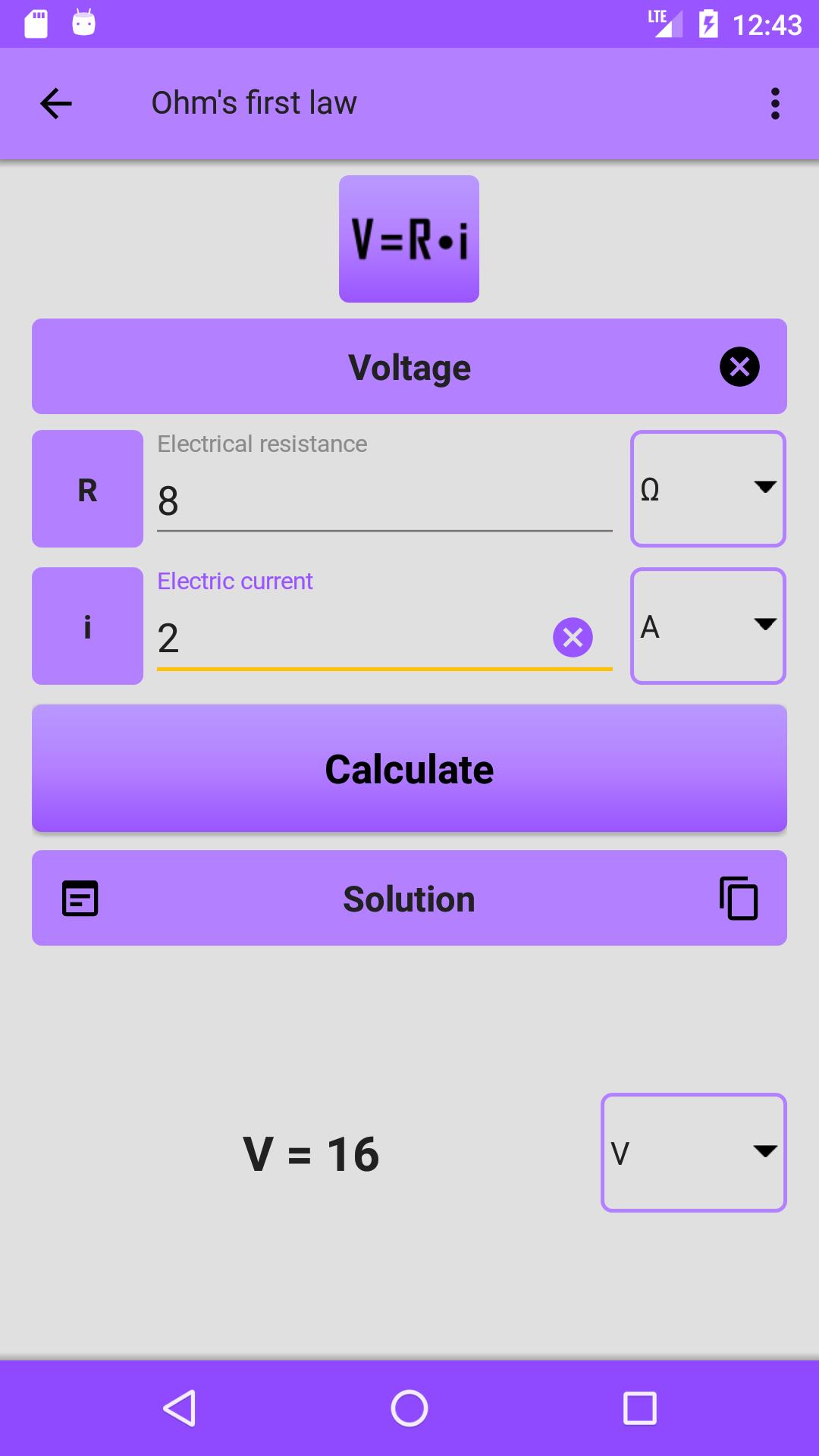Clear the Electric current value
Screen dimensions: 819x1456
pyautogui.click(x=573, y=637)
